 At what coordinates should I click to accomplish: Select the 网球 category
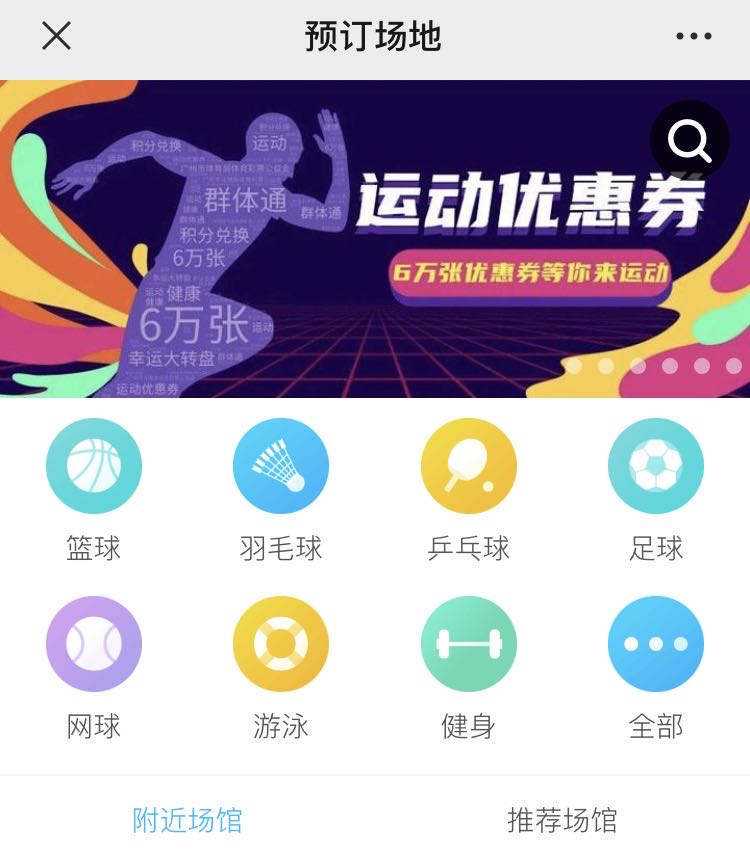94,644
